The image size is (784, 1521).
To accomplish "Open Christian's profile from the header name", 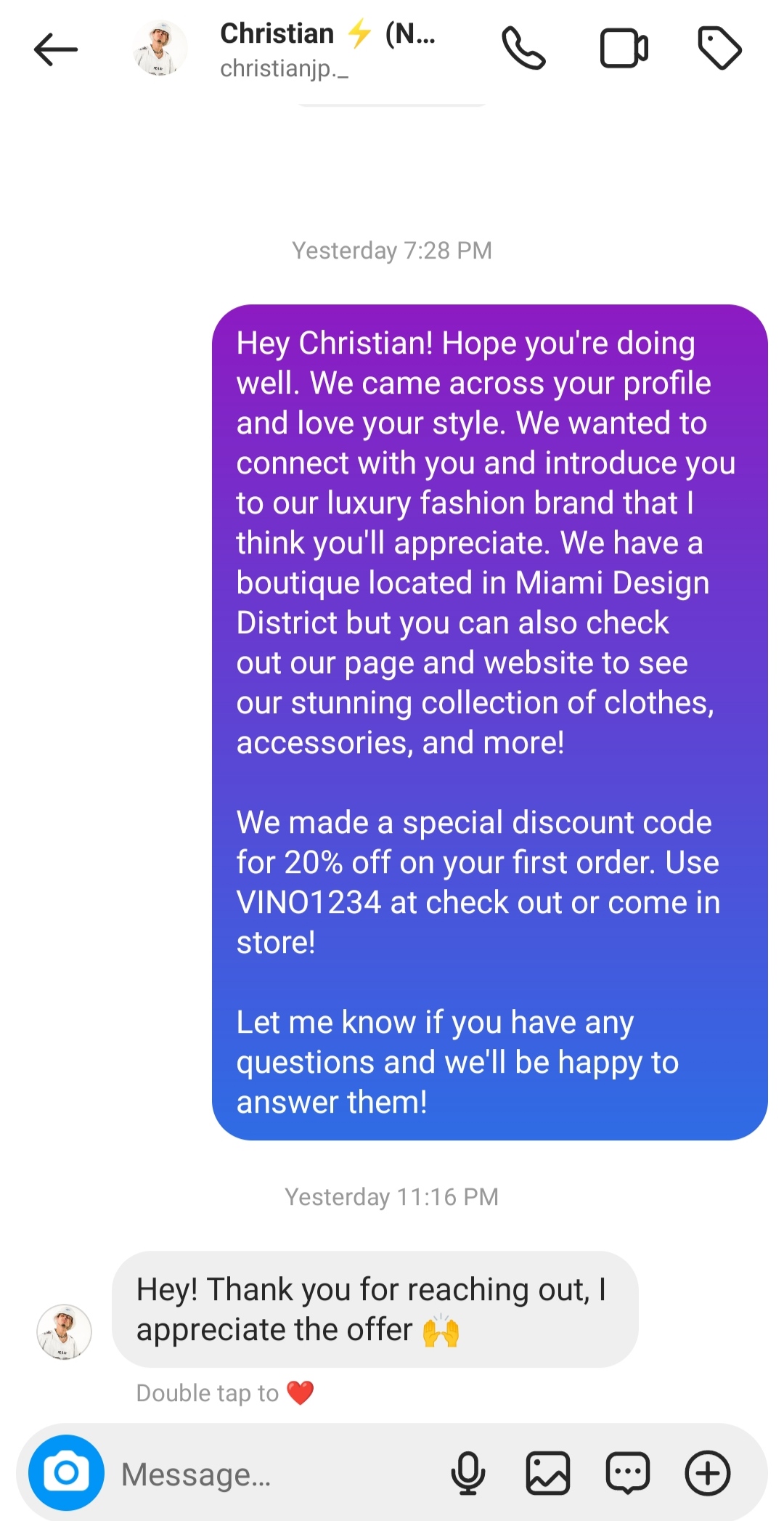I will pos(327,35).
